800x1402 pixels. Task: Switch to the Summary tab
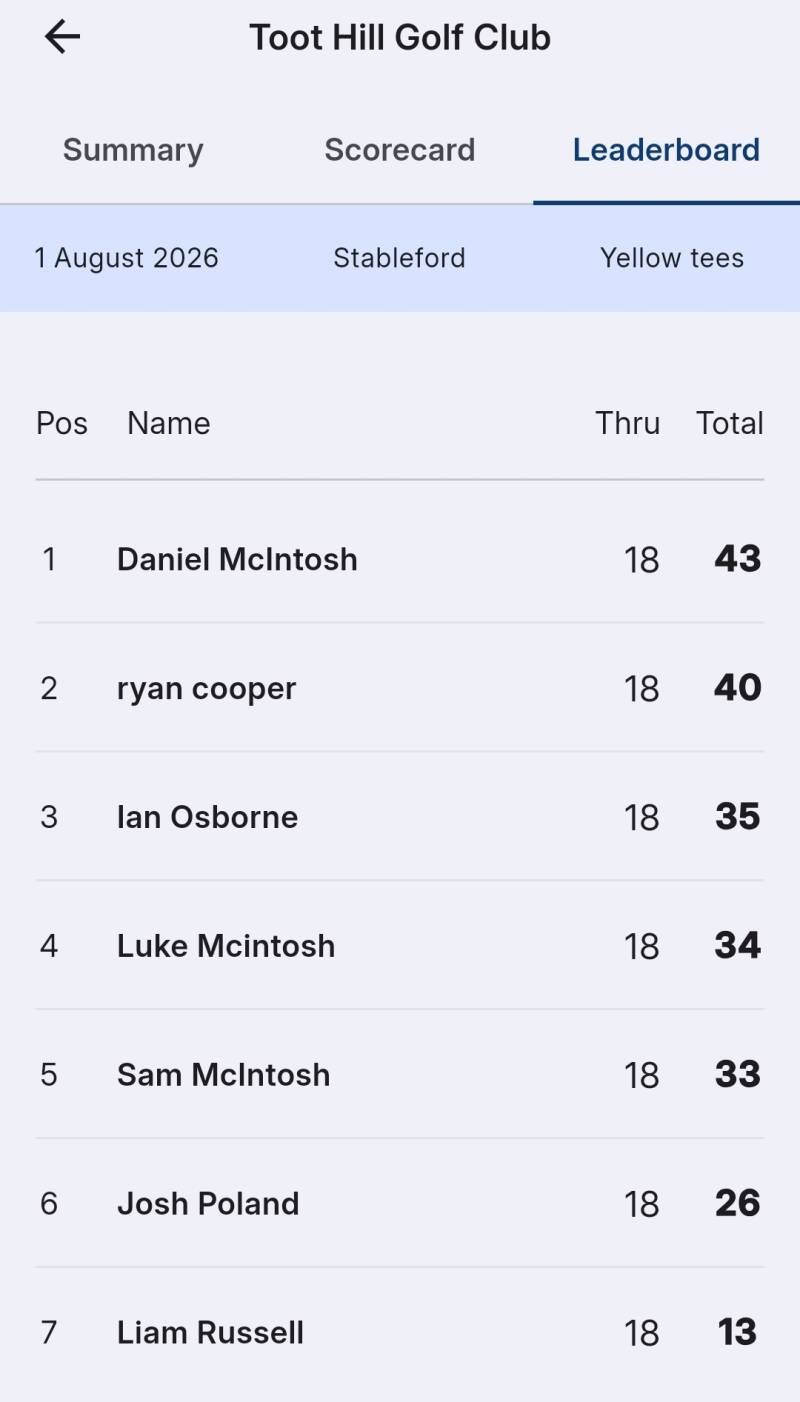pyautogui.click(x=133, y=150)
